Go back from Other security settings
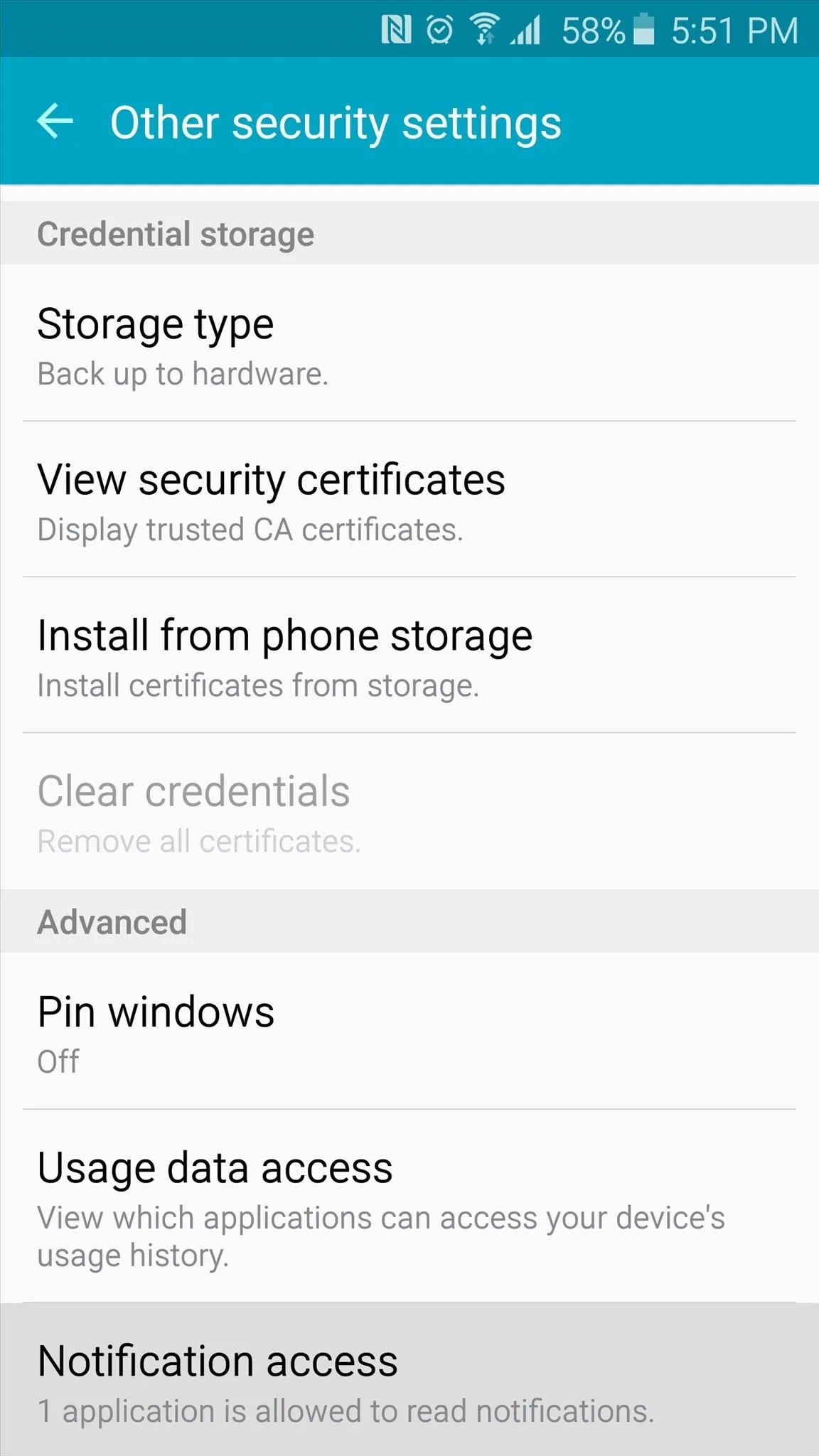The height and width of the screenshot is (1456, 819). (55, 121)
